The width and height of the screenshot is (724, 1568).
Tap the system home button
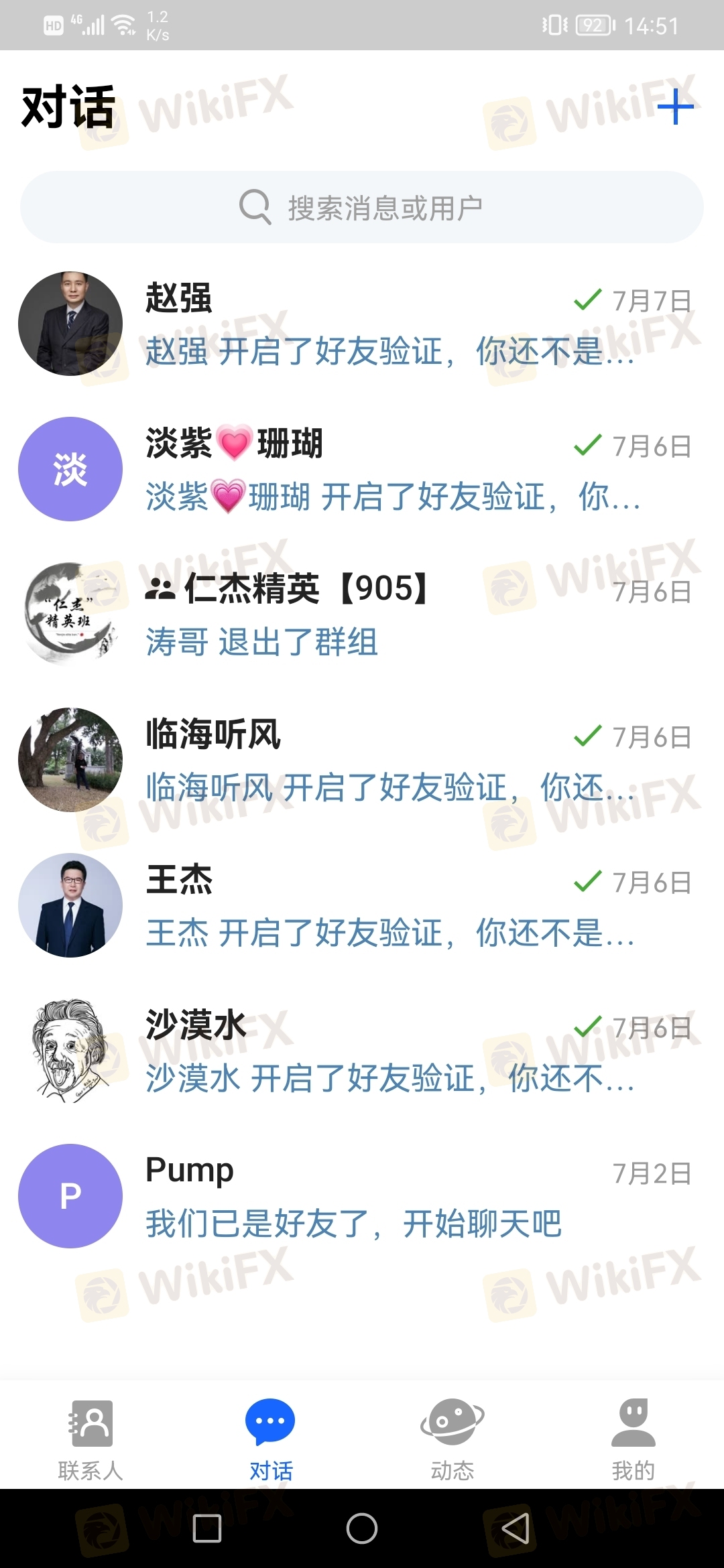[x=362, y=1528]
